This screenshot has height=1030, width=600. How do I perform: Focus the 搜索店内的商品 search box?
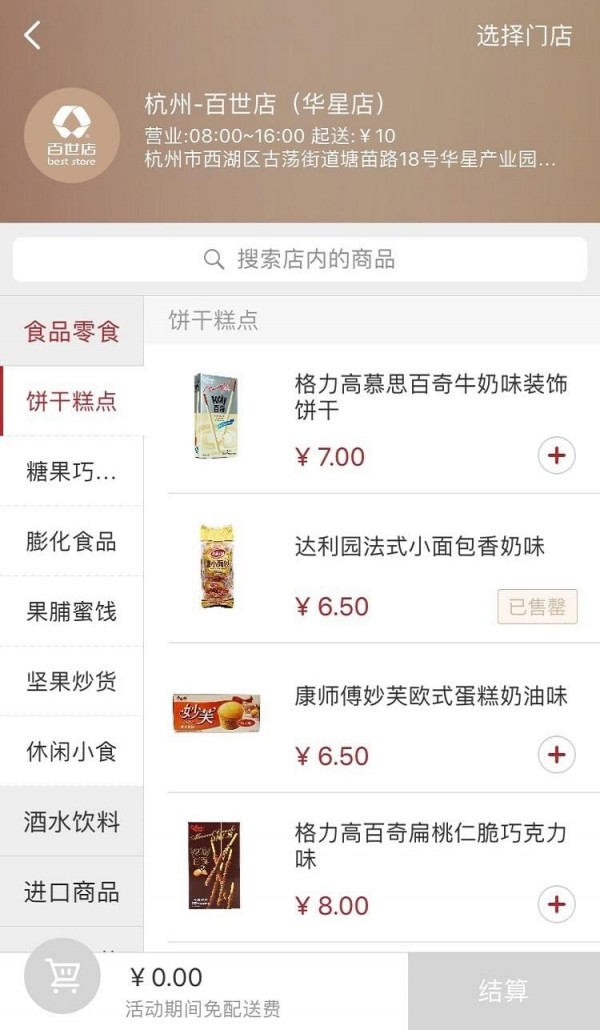click(x=300, y=260)
